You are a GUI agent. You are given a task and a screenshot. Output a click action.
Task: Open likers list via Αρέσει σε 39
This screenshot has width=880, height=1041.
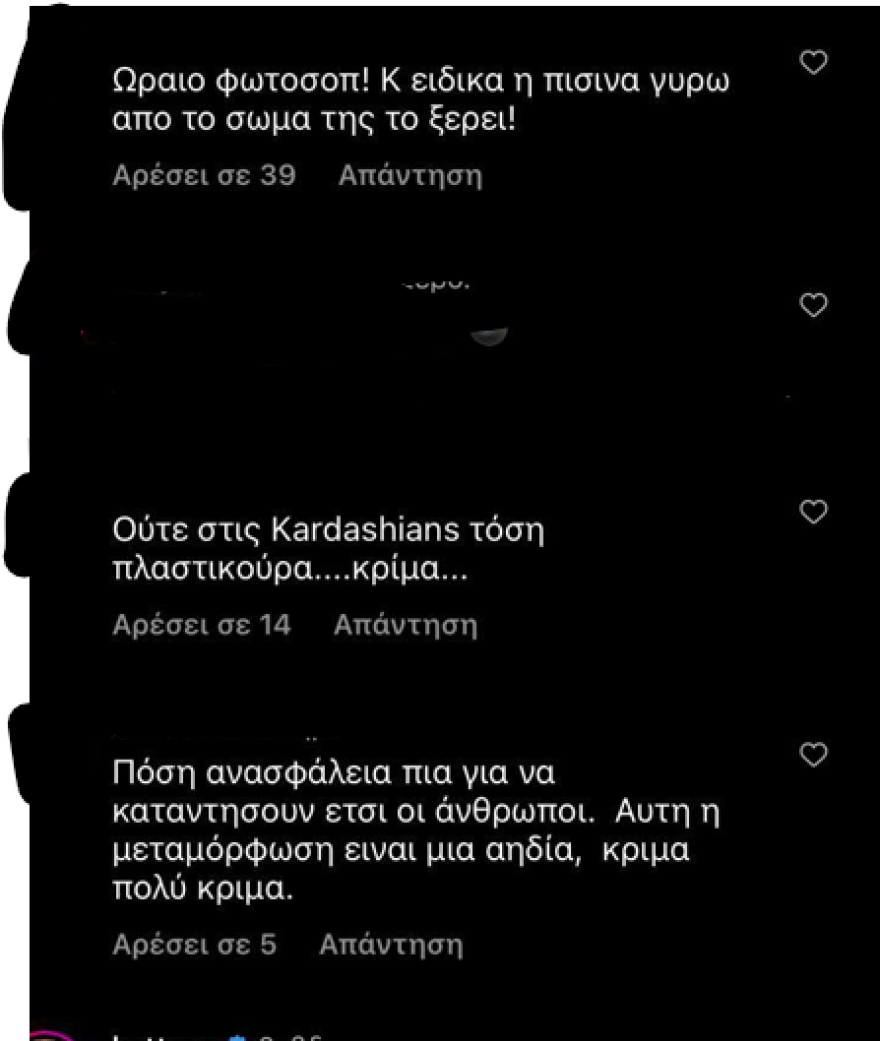coord(203,176)
